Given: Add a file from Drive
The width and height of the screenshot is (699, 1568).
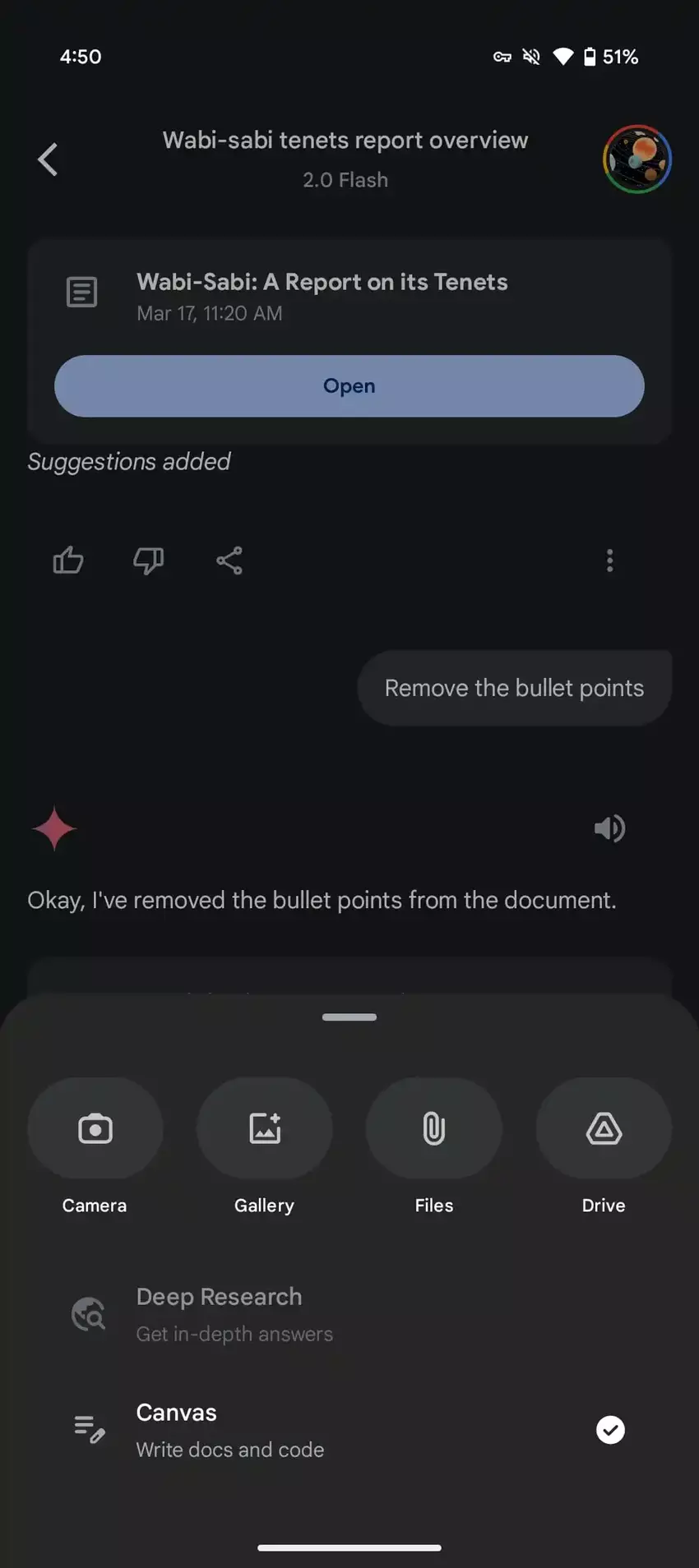Looking at the screenshot, I should [x=604, y=1129].
